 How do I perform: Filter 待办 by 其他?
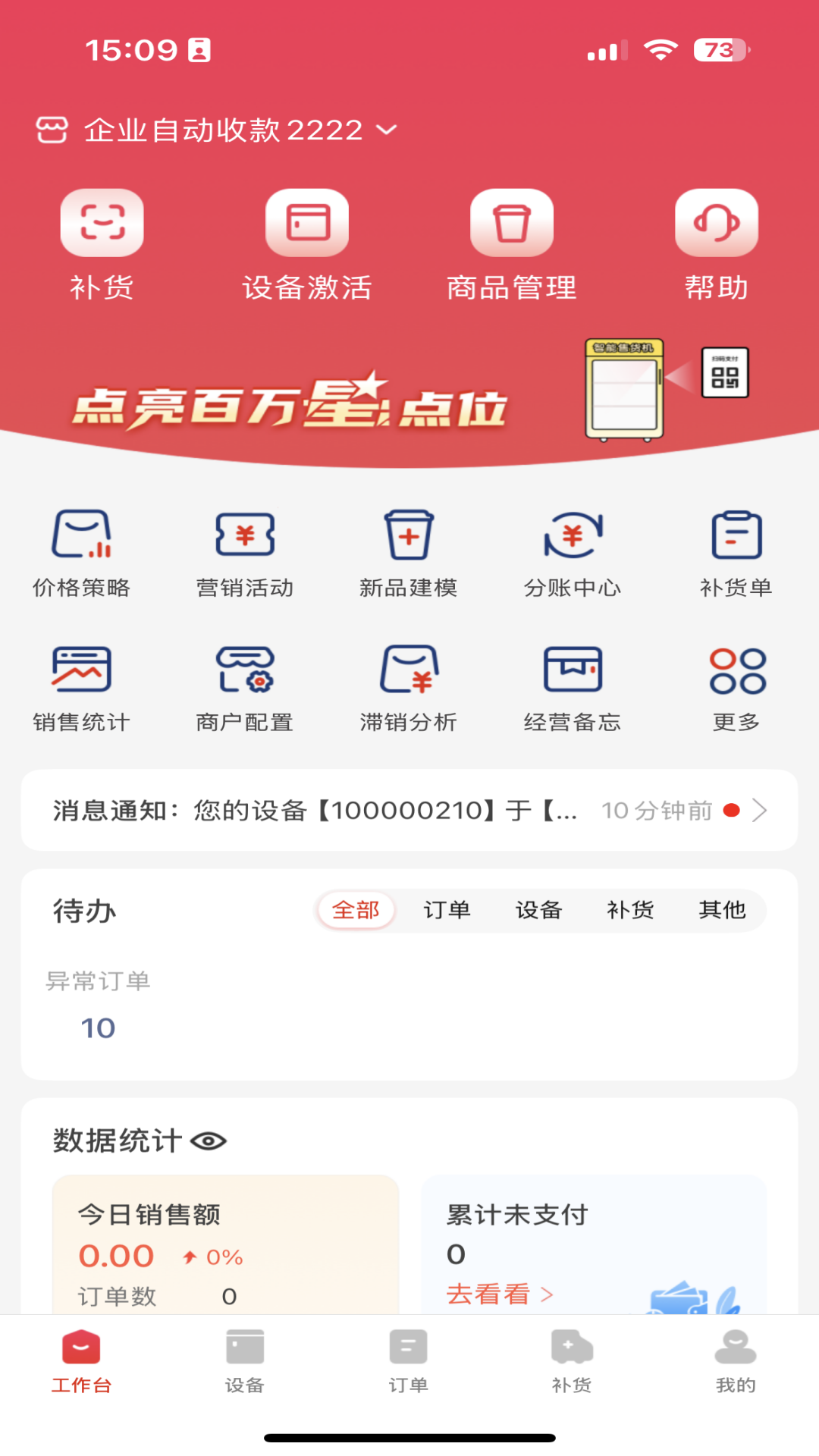722,910
